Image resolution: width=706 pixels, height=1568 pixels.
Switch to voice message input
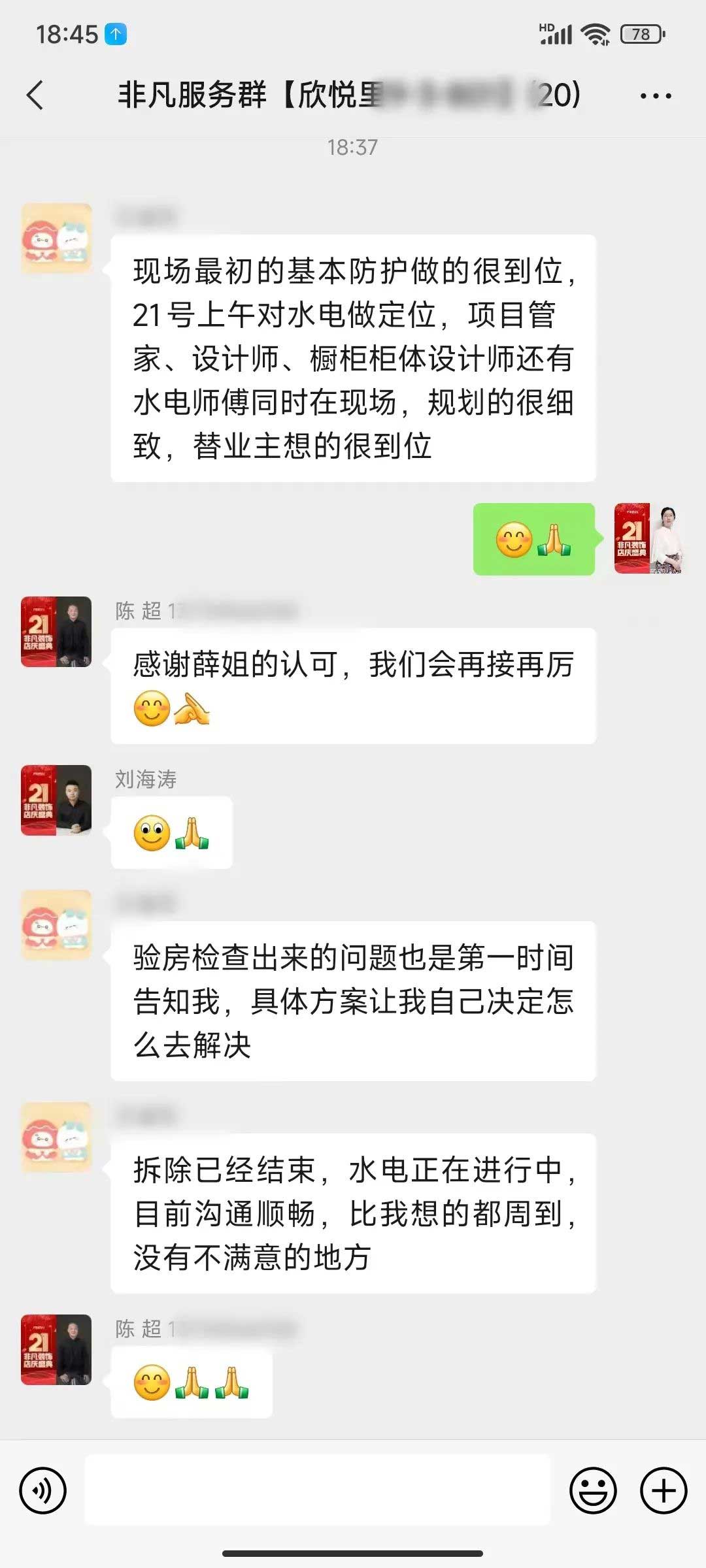tap(43, 1491)
